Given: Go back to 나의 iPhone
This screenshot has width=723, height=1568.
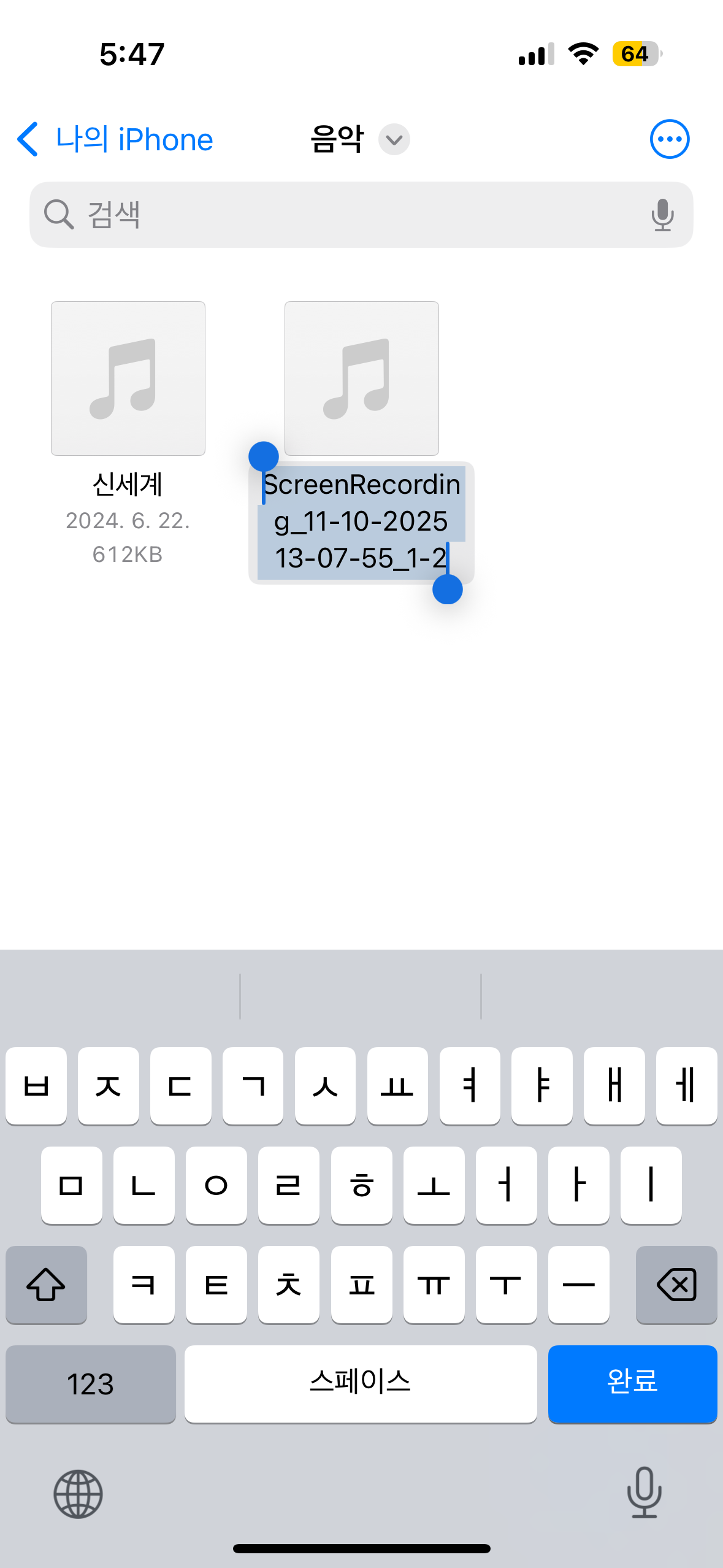Looking at the screenshot, I should [x=115, y=140].
